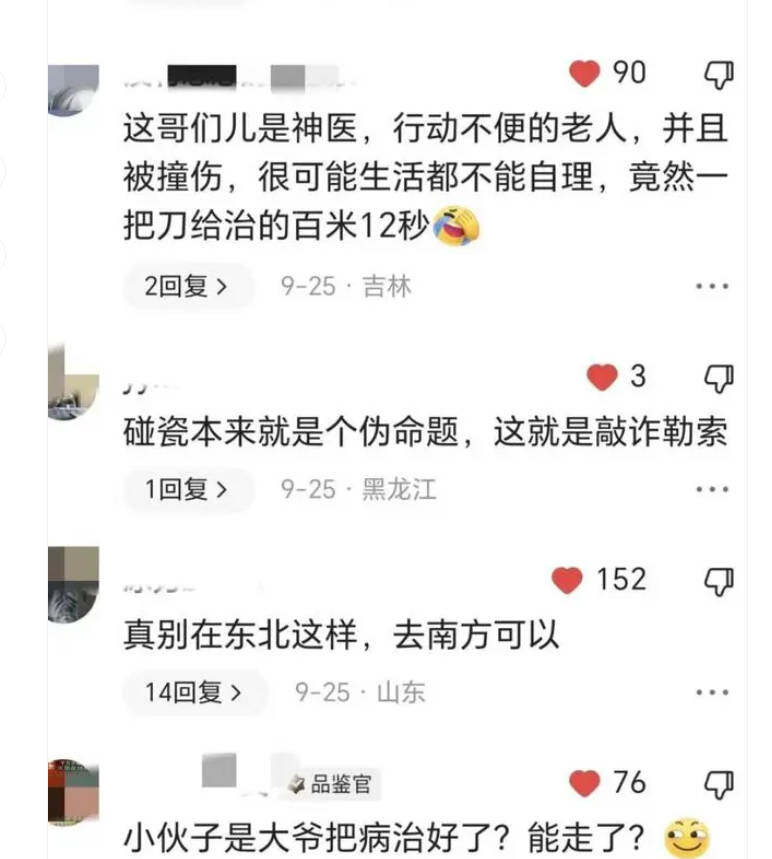Expand the 2回复 replies
Screen dimensions: 772x859
click(x=187, y=287)
